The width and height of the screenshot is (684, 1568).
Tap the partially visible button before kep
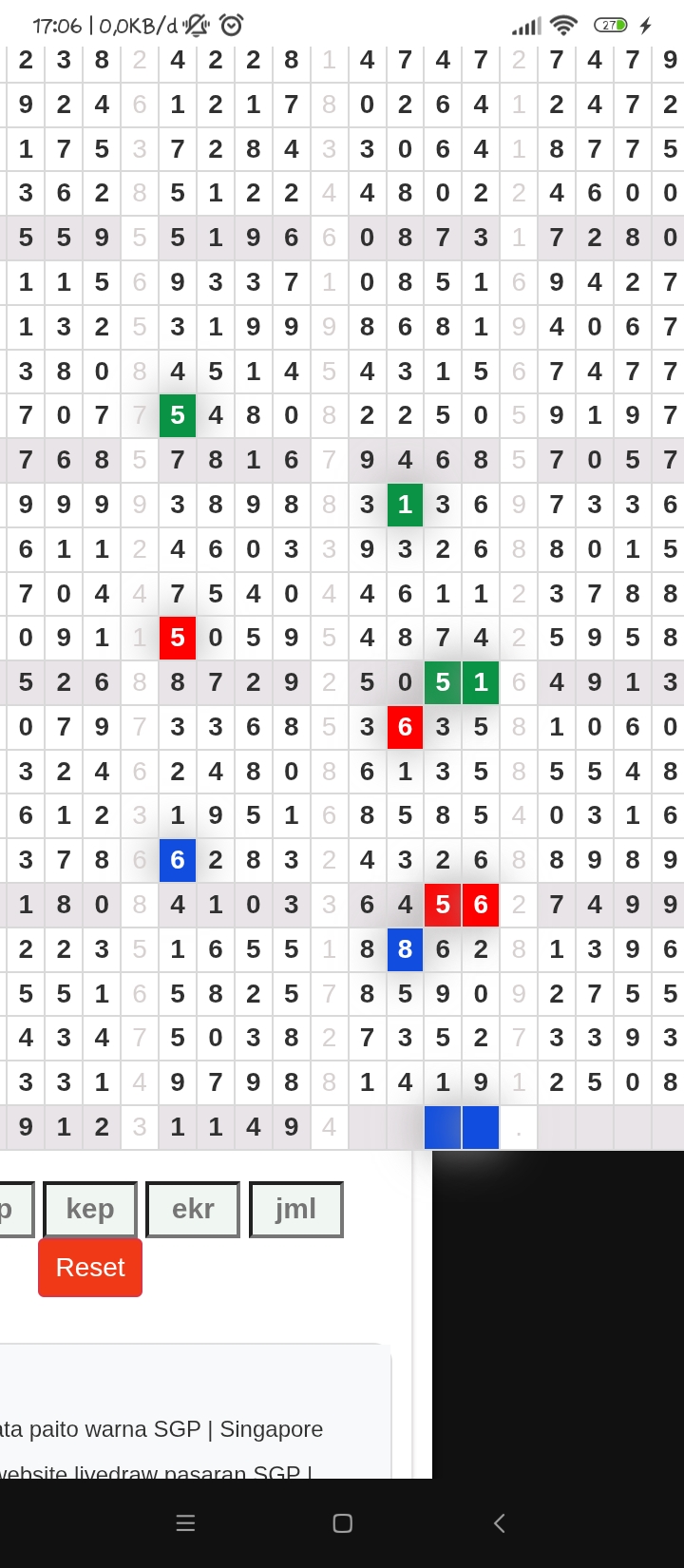(x=14, y=1209)
